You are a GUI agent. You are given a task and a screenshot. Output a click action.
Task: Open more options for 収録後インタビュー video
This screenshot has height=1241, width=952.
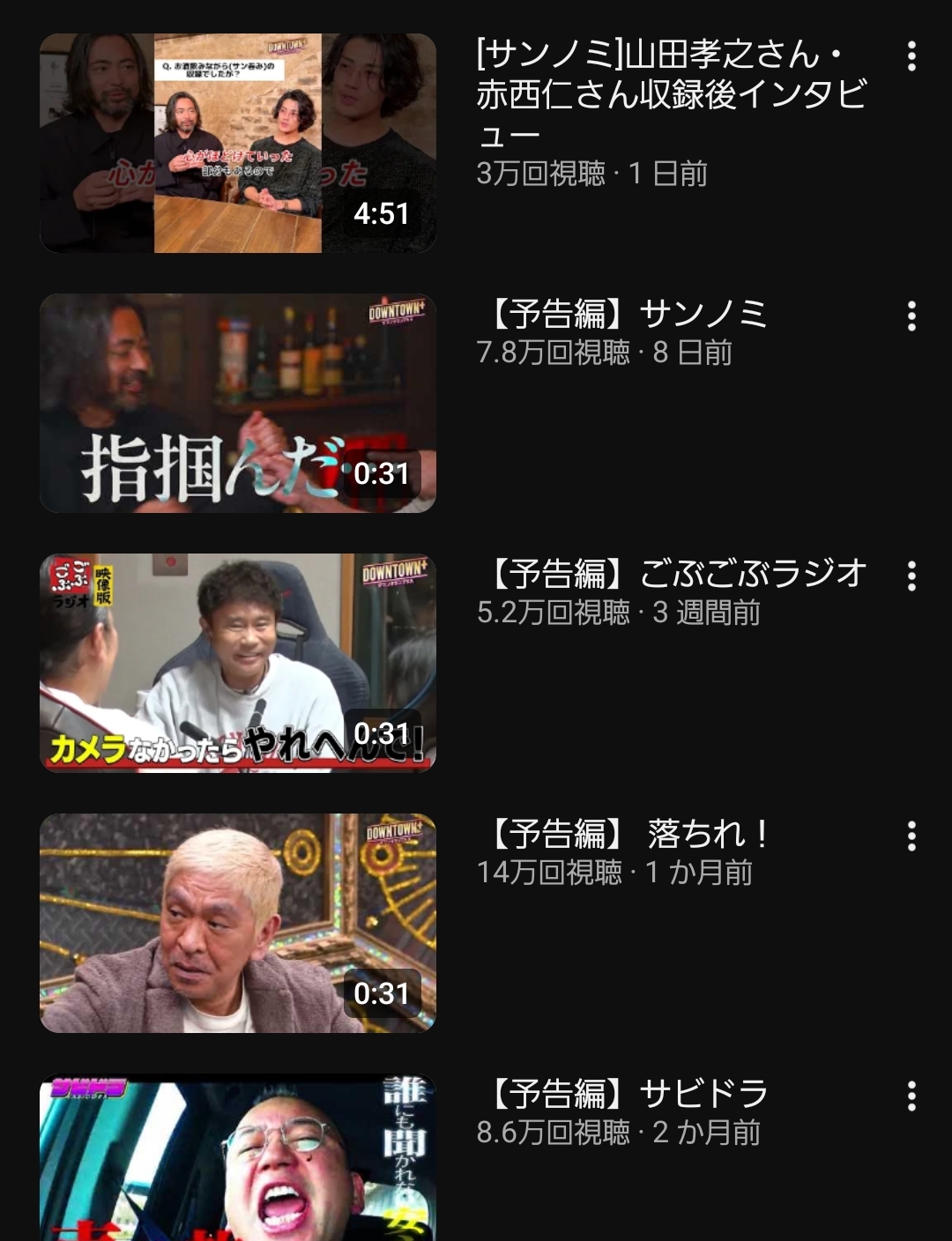click(911, 56)
